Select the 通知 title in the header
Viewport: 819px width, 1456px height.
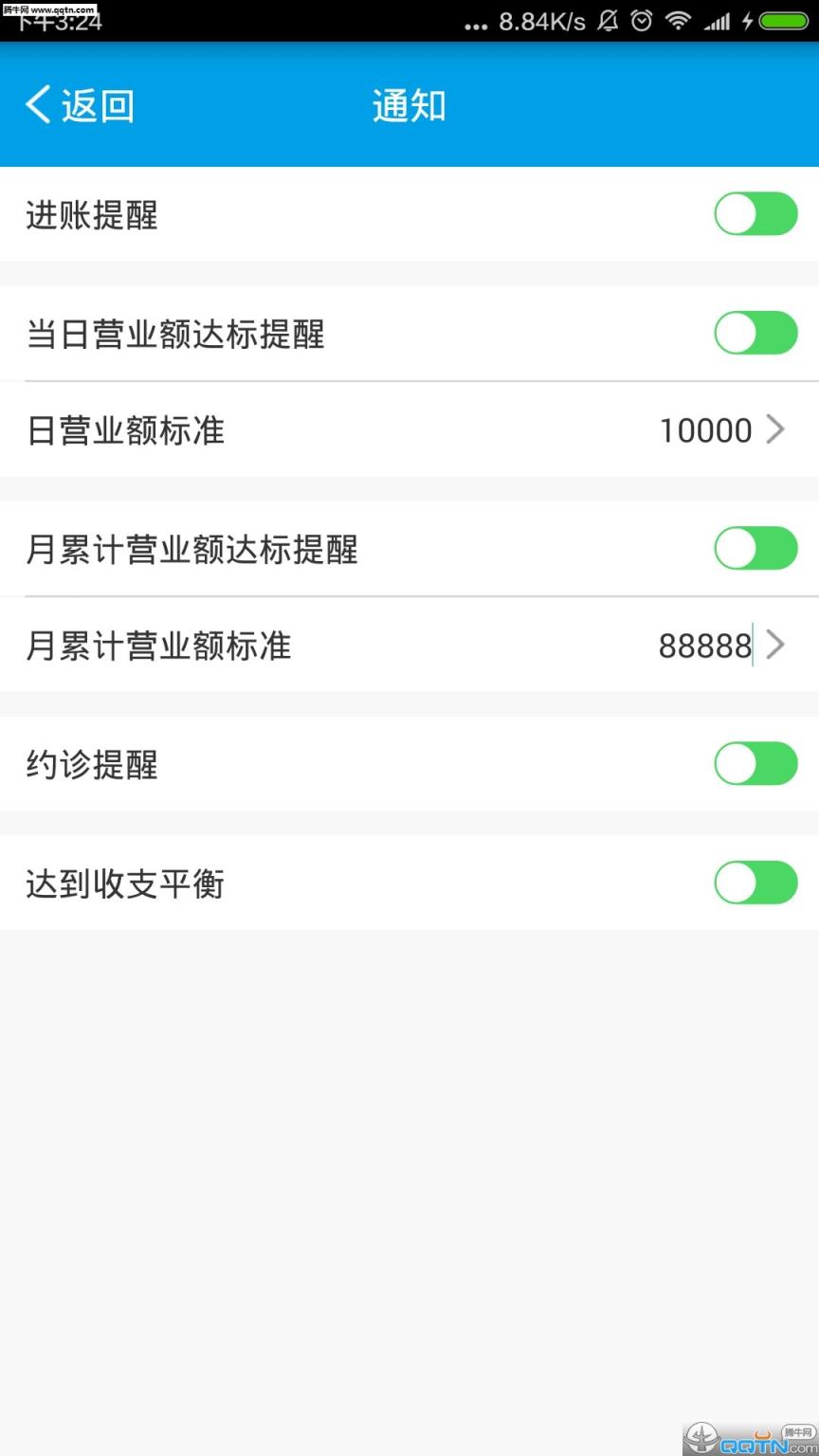click(x=409, y=106)
